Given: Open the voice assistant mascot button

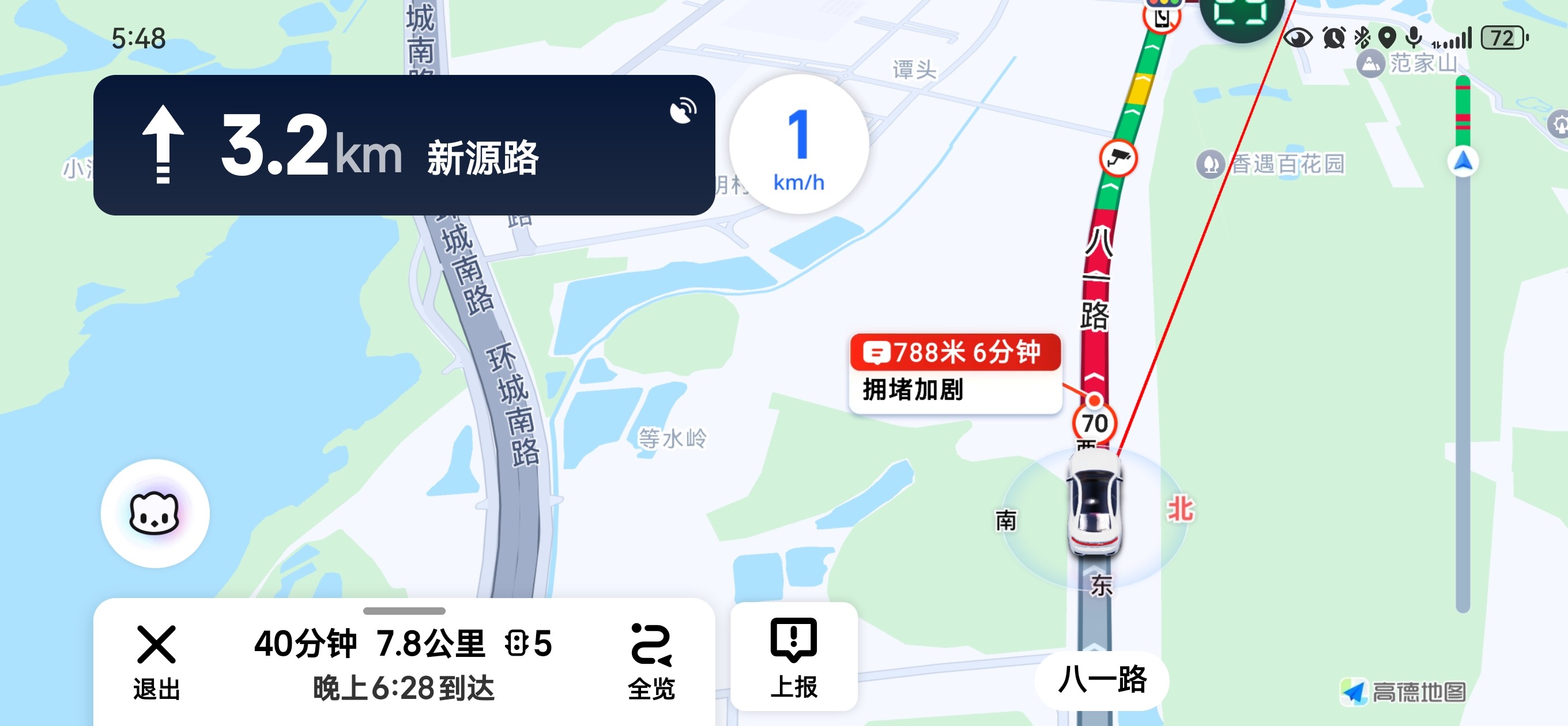Looking at the screenshot, I should point(154,513).
